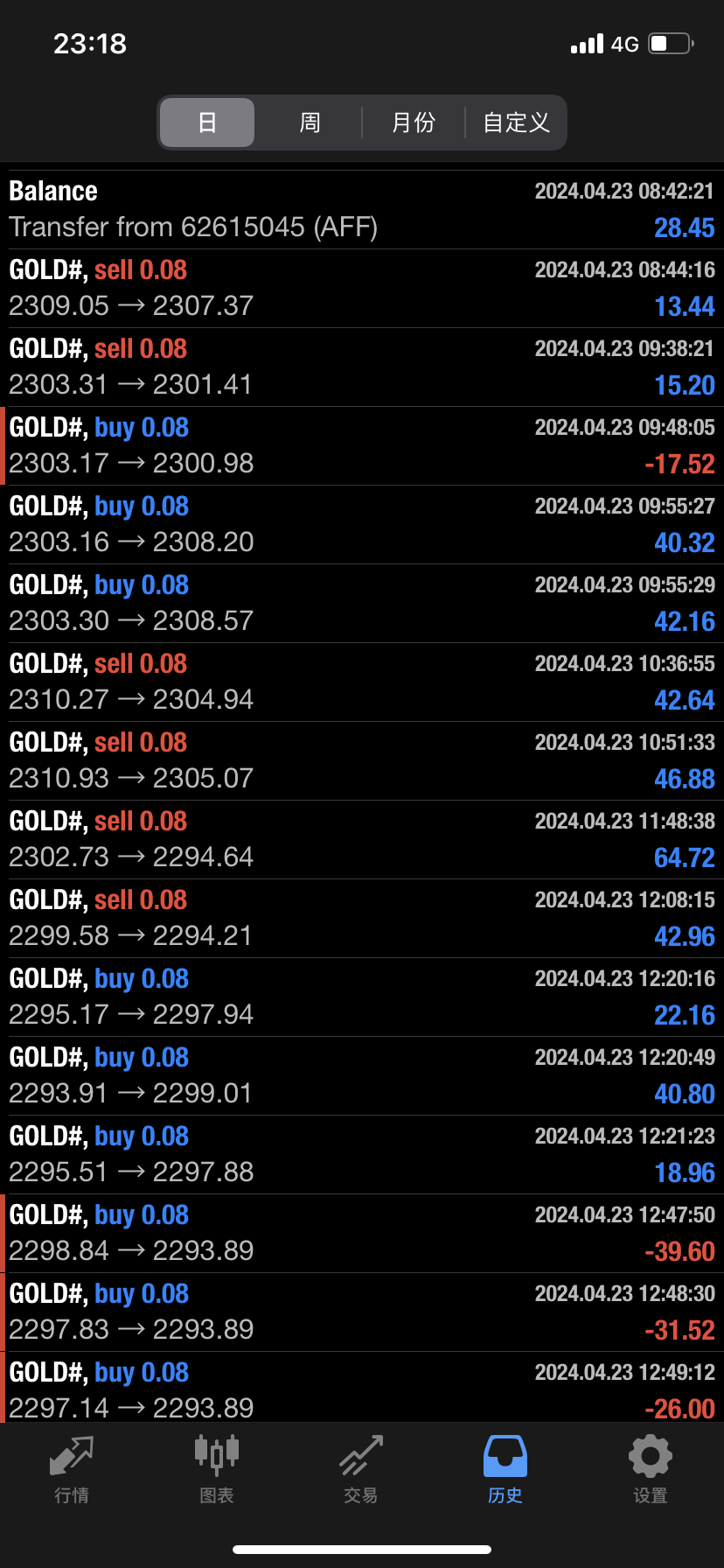Select the 月份 (month) period tab
Viewport: 724px width, 1568px height.
click(413, 122)
